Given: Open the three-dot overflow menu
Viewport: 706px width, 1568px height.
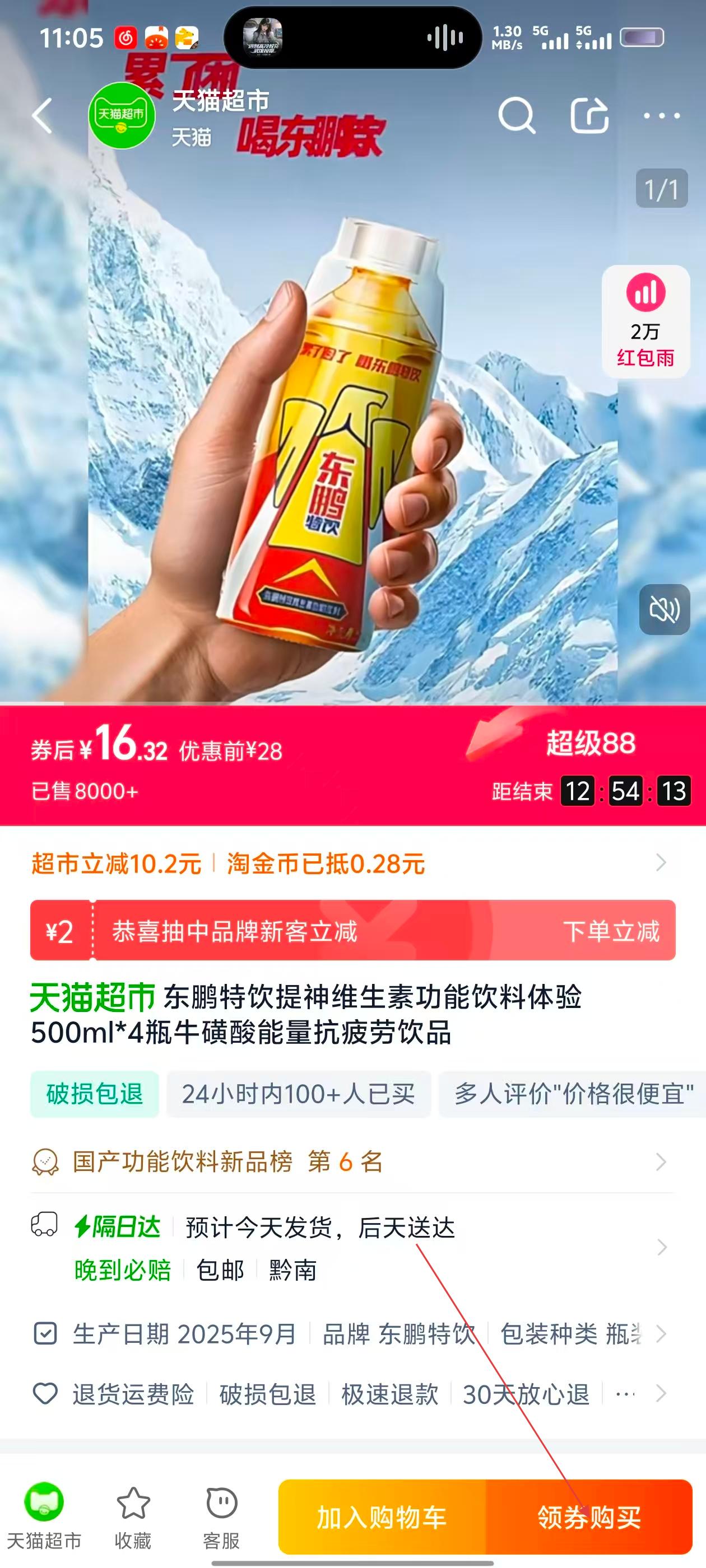Looking at the screenshot, I should tap(662, 116).
